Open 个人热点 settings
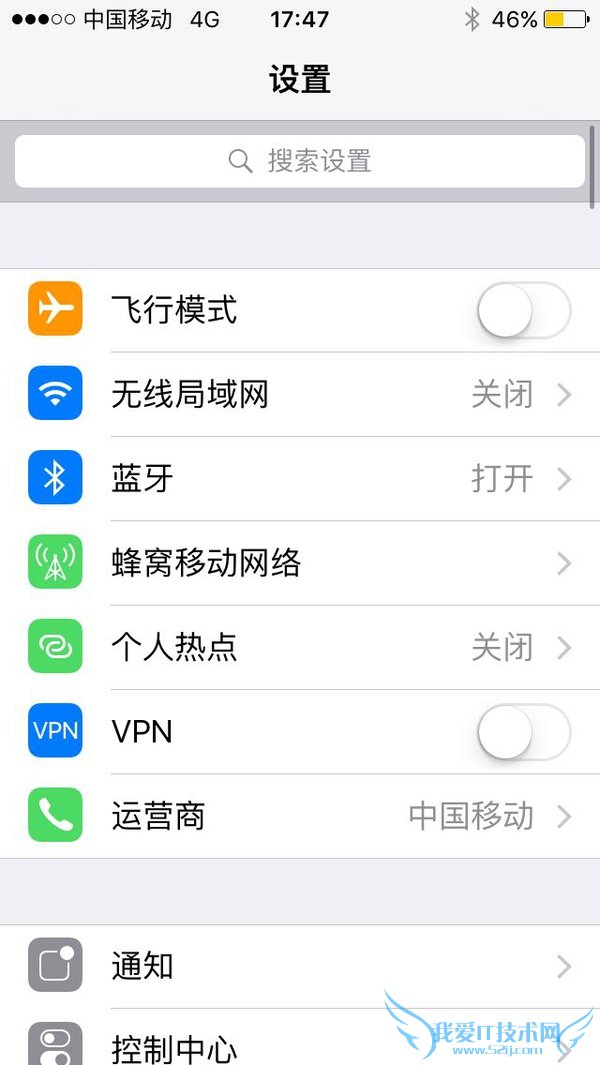The height and width of the screenshot is (1065, 600). tap(300, 647)
